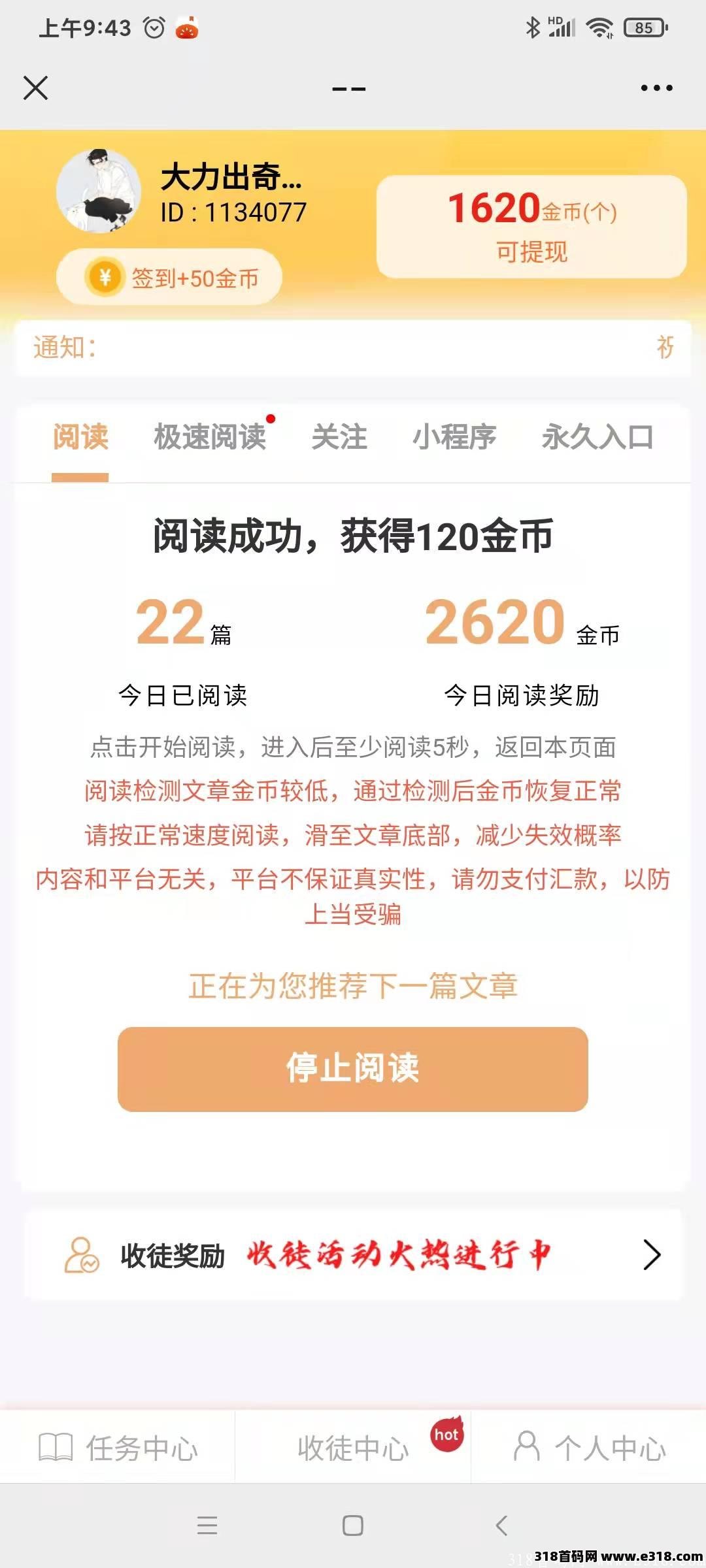Viewport: 706px width, 1568px height.
Task: Expand 收徒奖励 with the right chevron
Action: point(650,1256)
